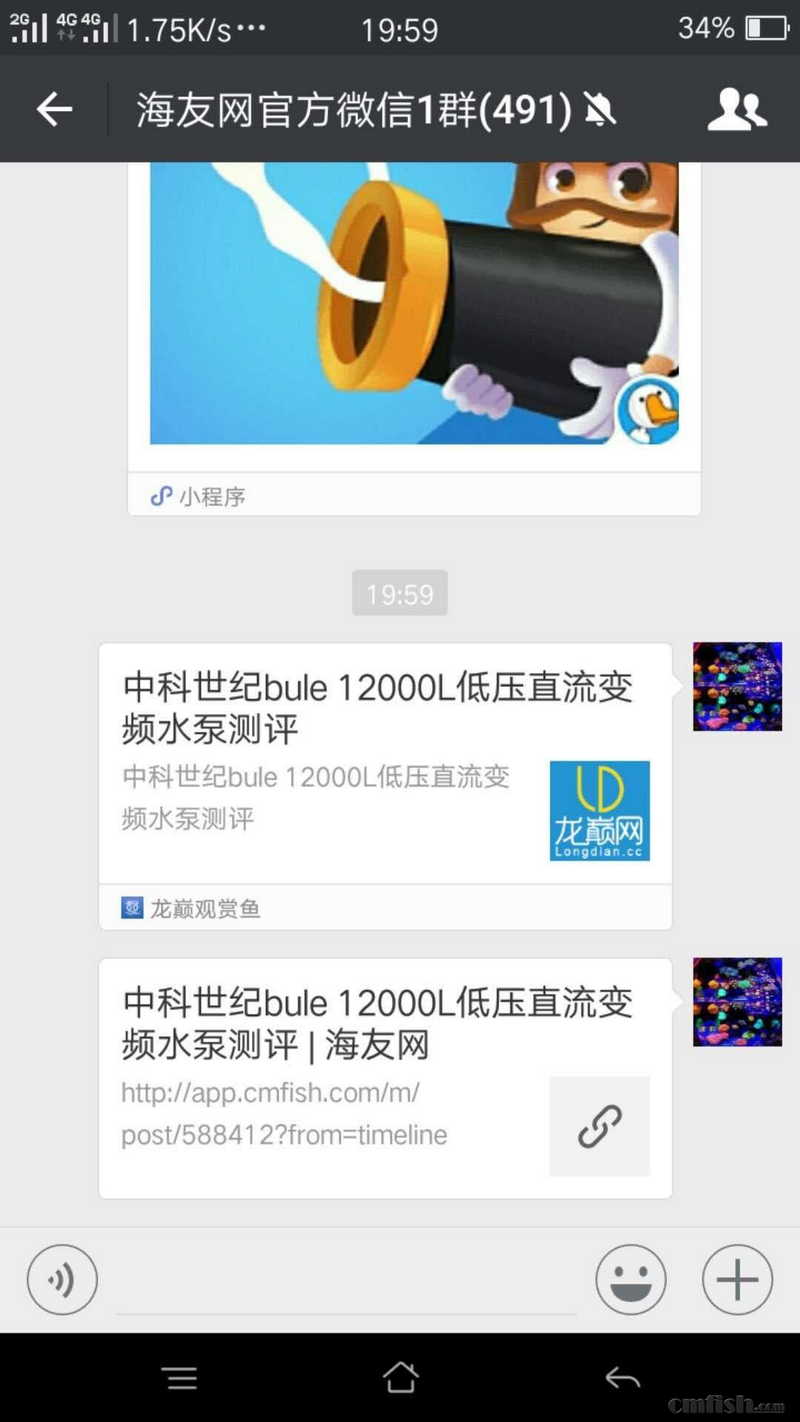Tap the sender avatar beside the 海友网 link card
The height and width of the screenshot is (1422, 800).
(737, 1002)
